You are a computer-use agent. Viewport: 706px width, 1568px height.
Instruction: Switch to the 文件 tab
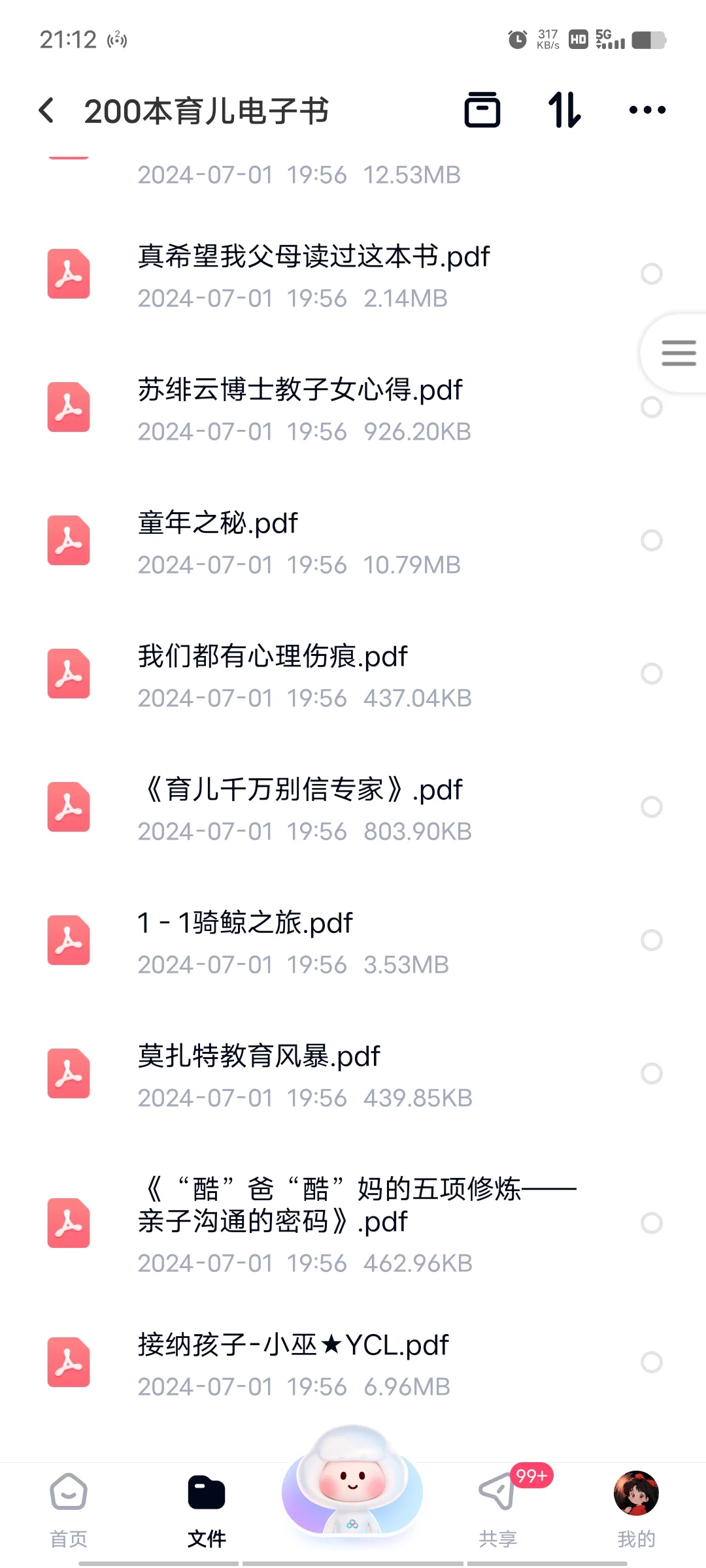(x=207, y=1510)
